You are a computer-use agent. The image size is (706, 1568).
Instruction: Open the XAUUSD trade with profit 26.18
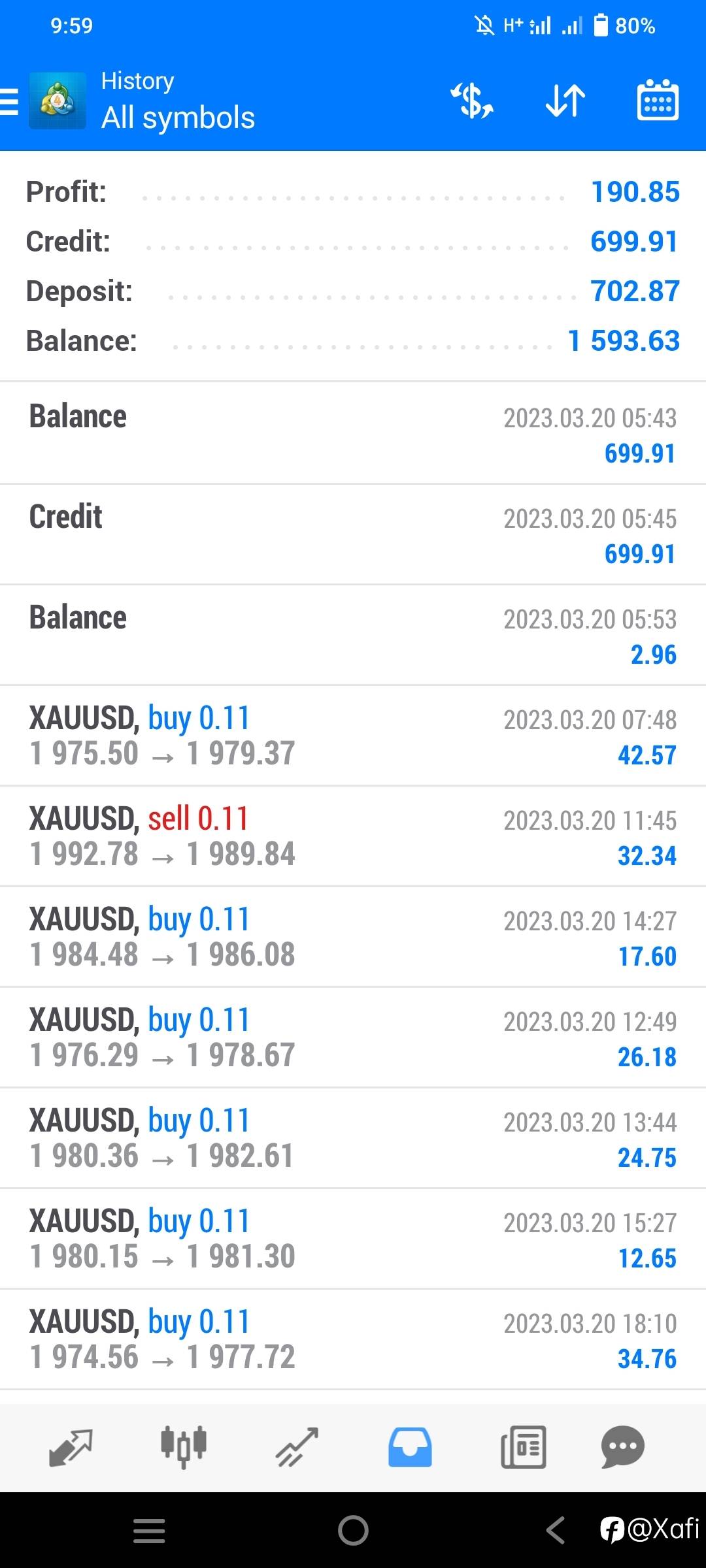coord(353,1037)
